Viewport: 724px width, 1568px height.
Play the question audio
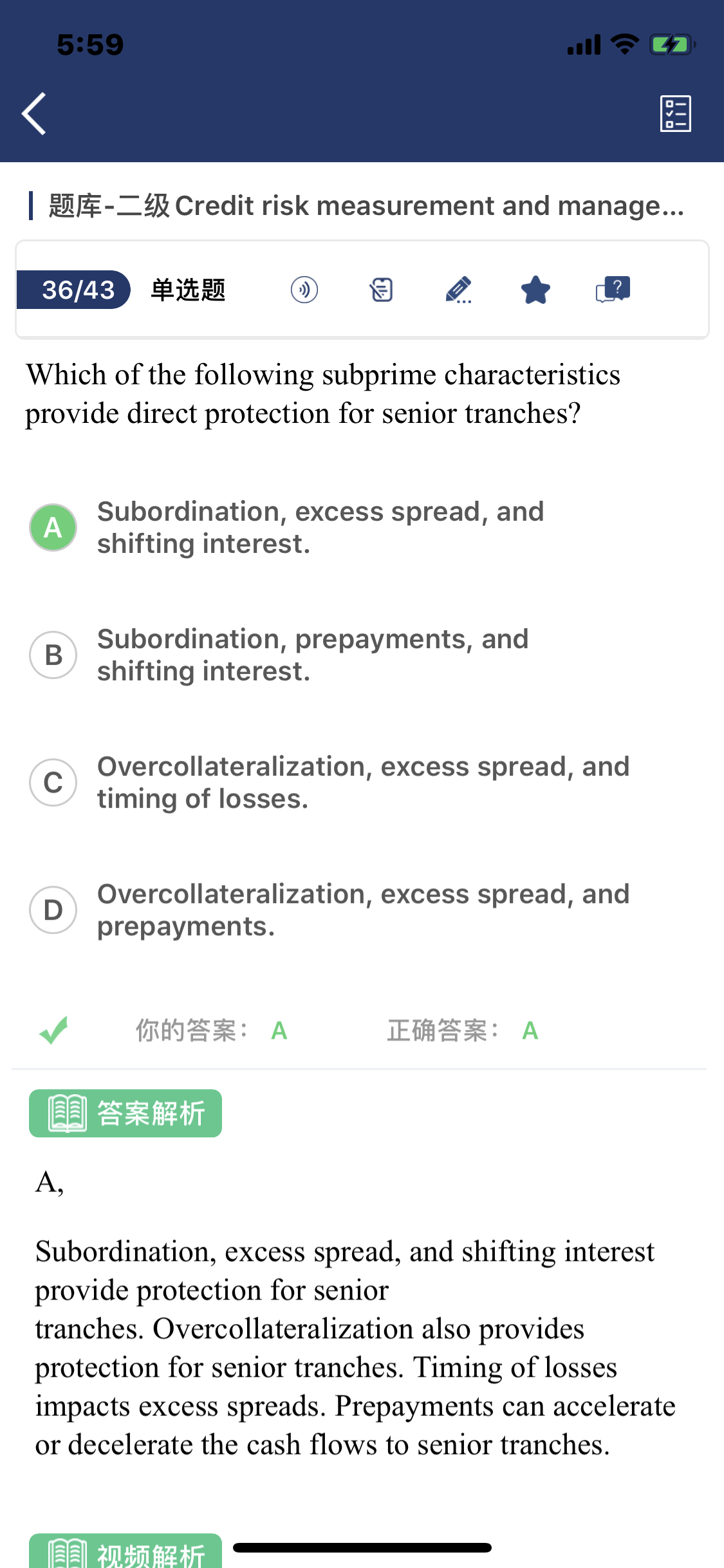[304, 290]
